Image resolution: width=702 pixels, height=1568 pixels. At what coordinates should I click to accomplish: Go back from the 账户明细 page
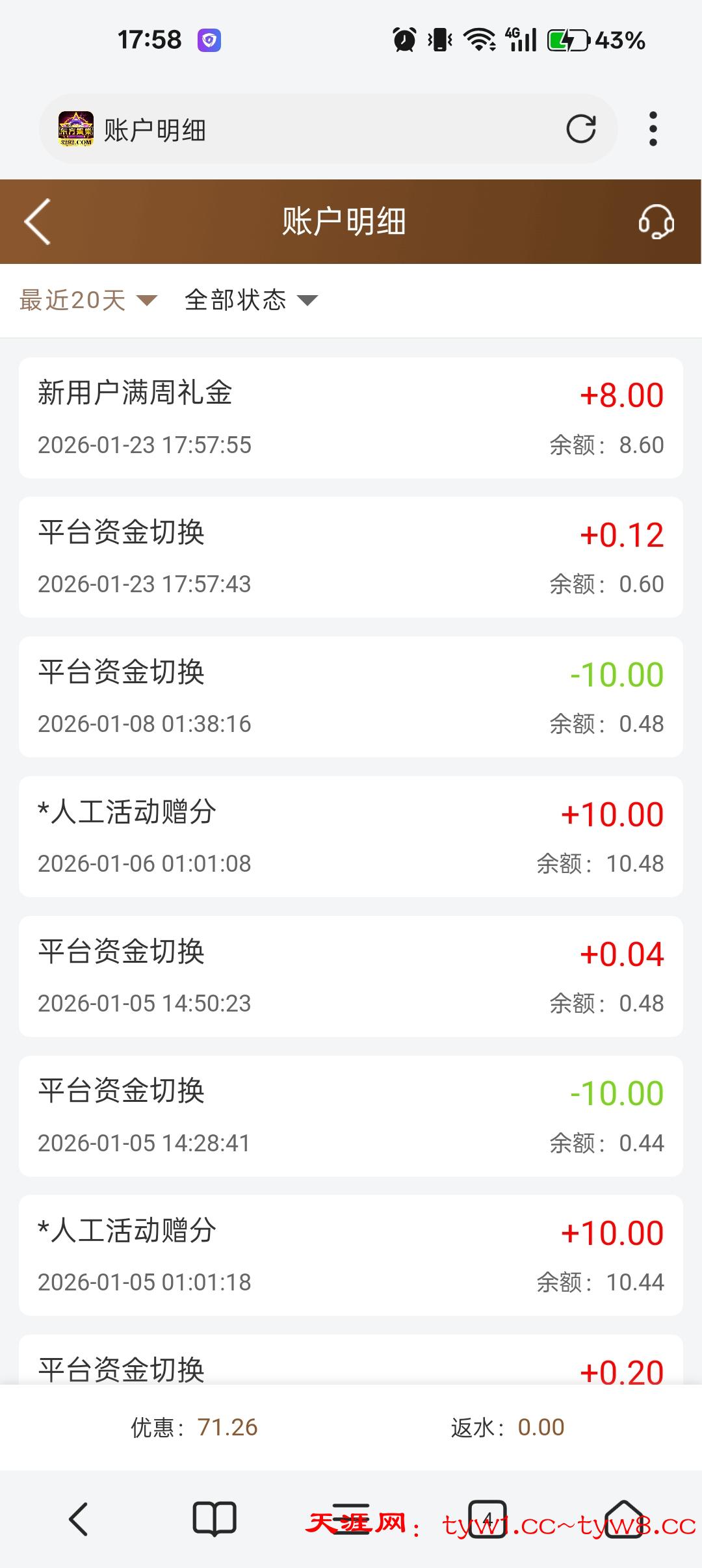pos(38,222)
